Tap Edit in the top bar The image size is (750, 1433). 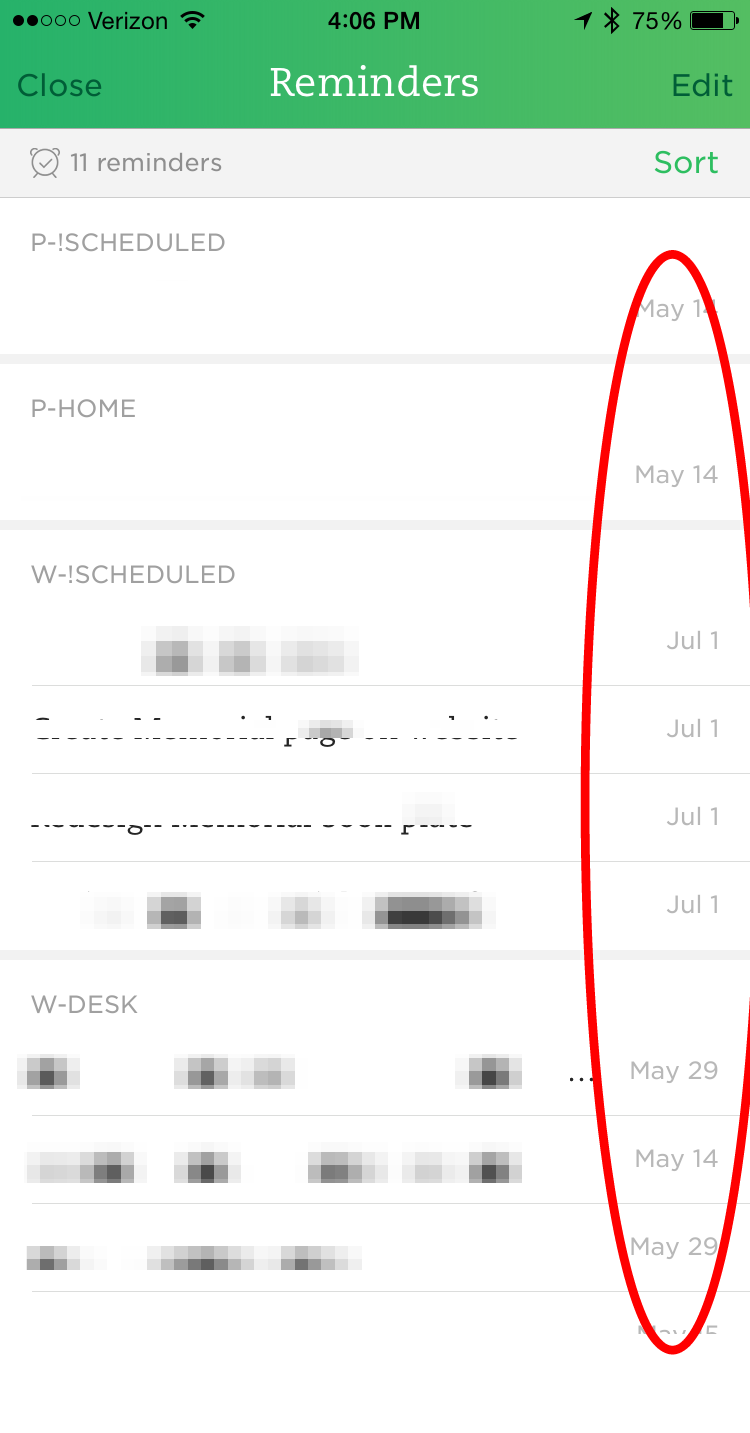click(702, 86)
